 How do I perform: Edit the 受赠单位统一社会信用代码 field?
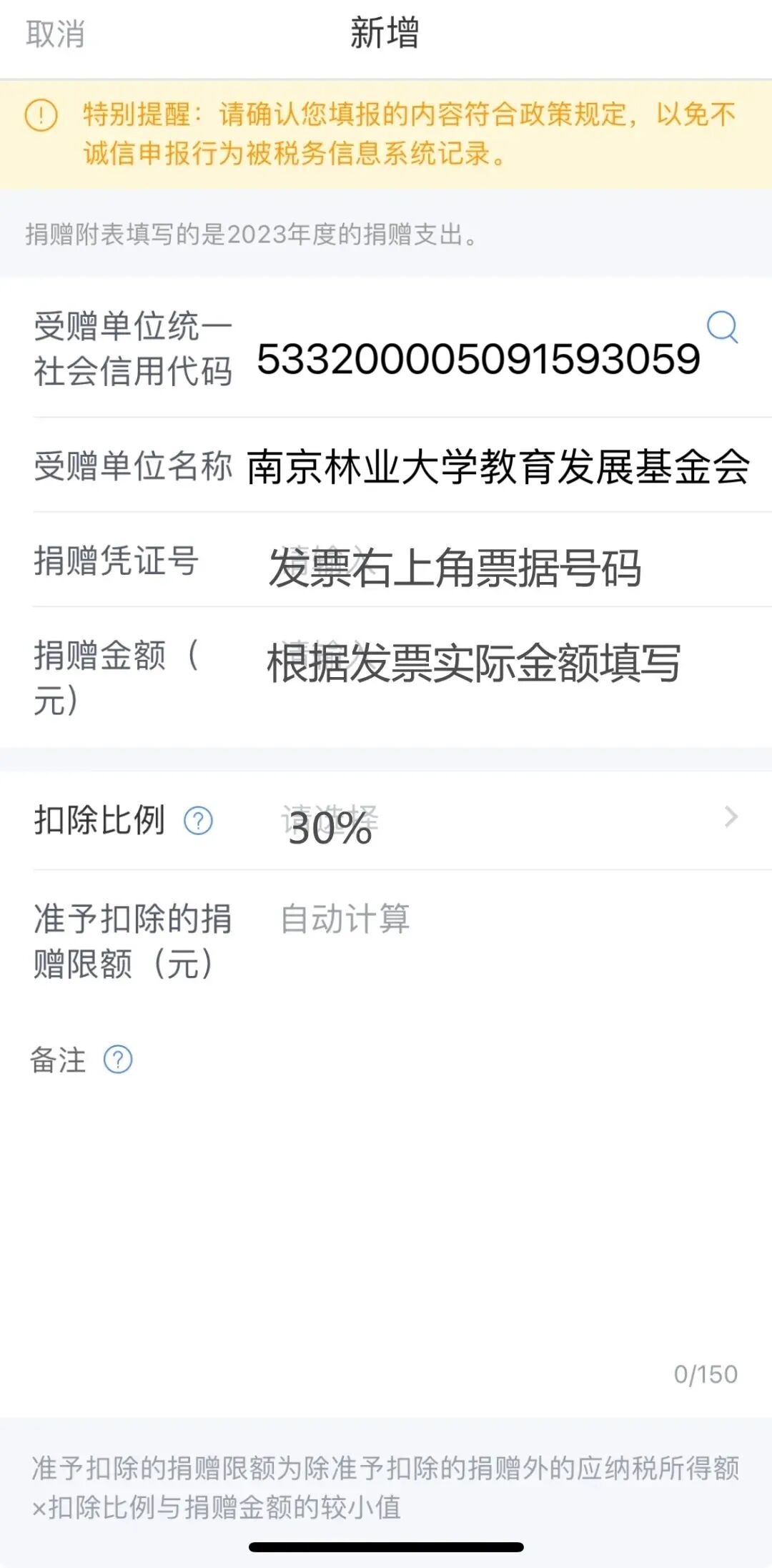coord(477,359)
